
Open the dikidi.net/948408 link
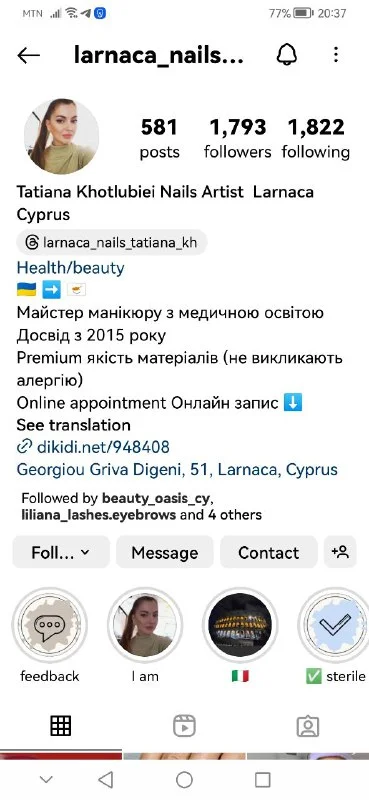[x=93, y=447]
